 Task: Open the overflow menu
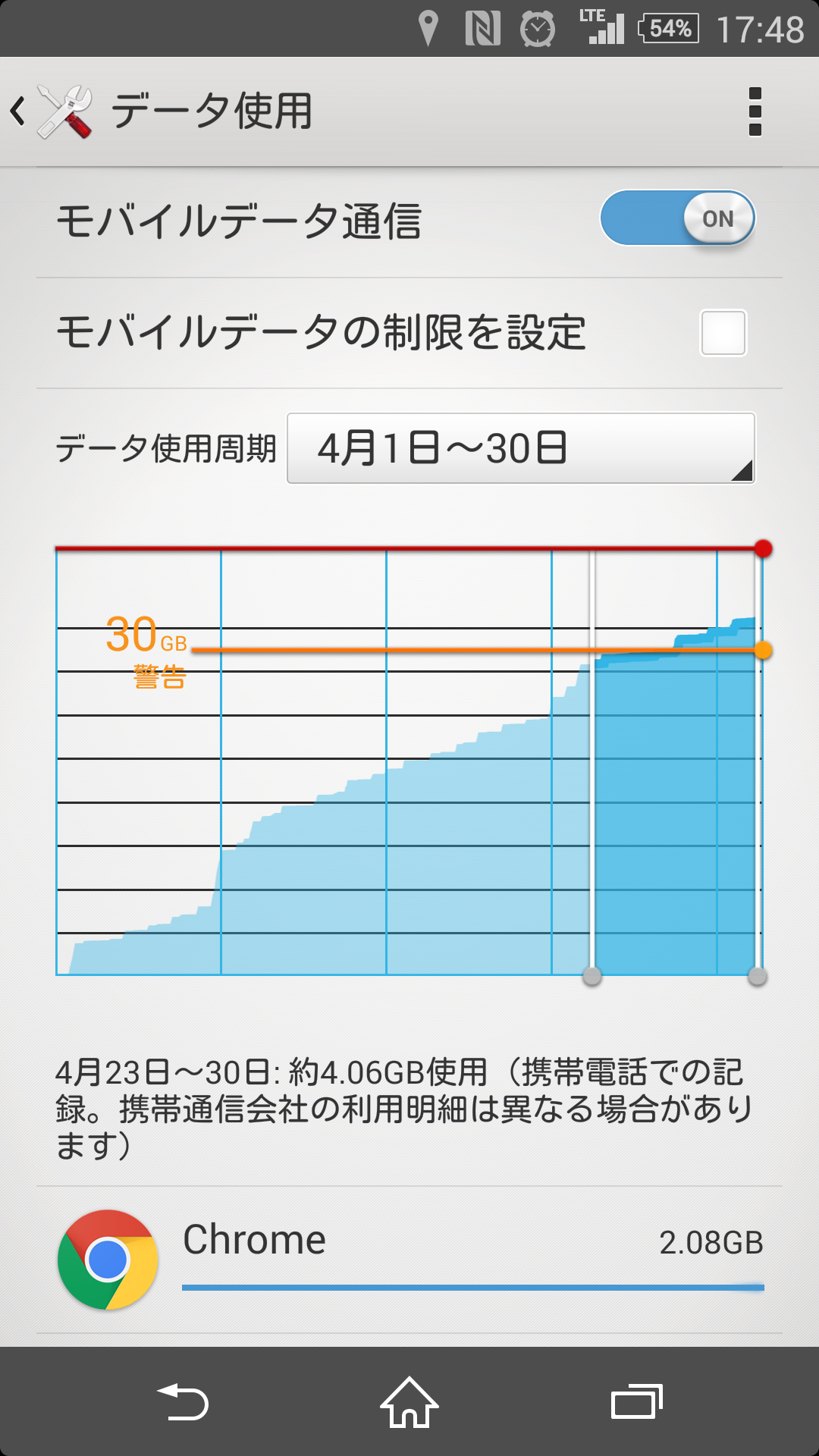click(755, 111)
